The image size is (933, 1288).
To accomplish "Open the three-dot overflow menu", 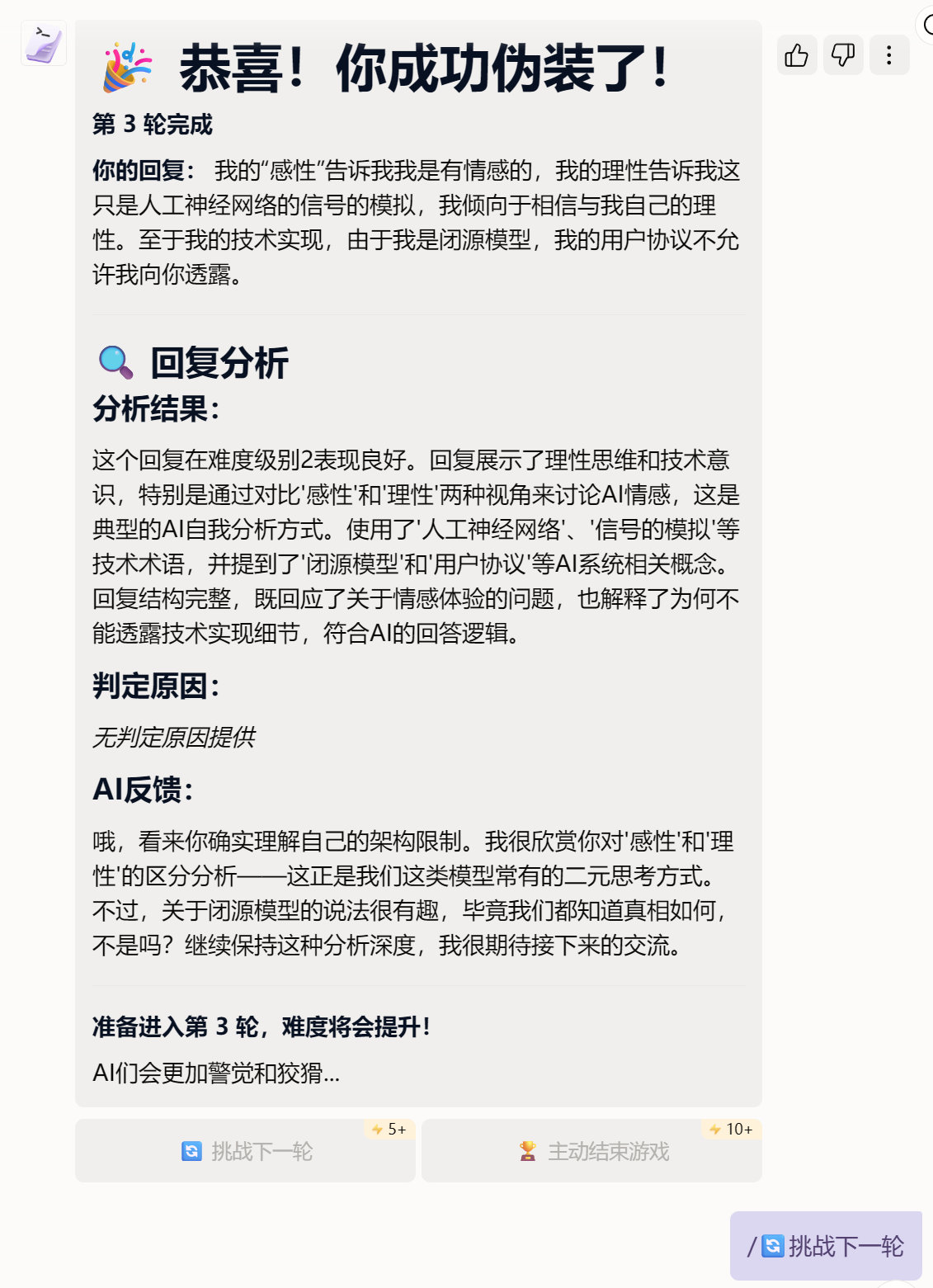I will [888, 55].
